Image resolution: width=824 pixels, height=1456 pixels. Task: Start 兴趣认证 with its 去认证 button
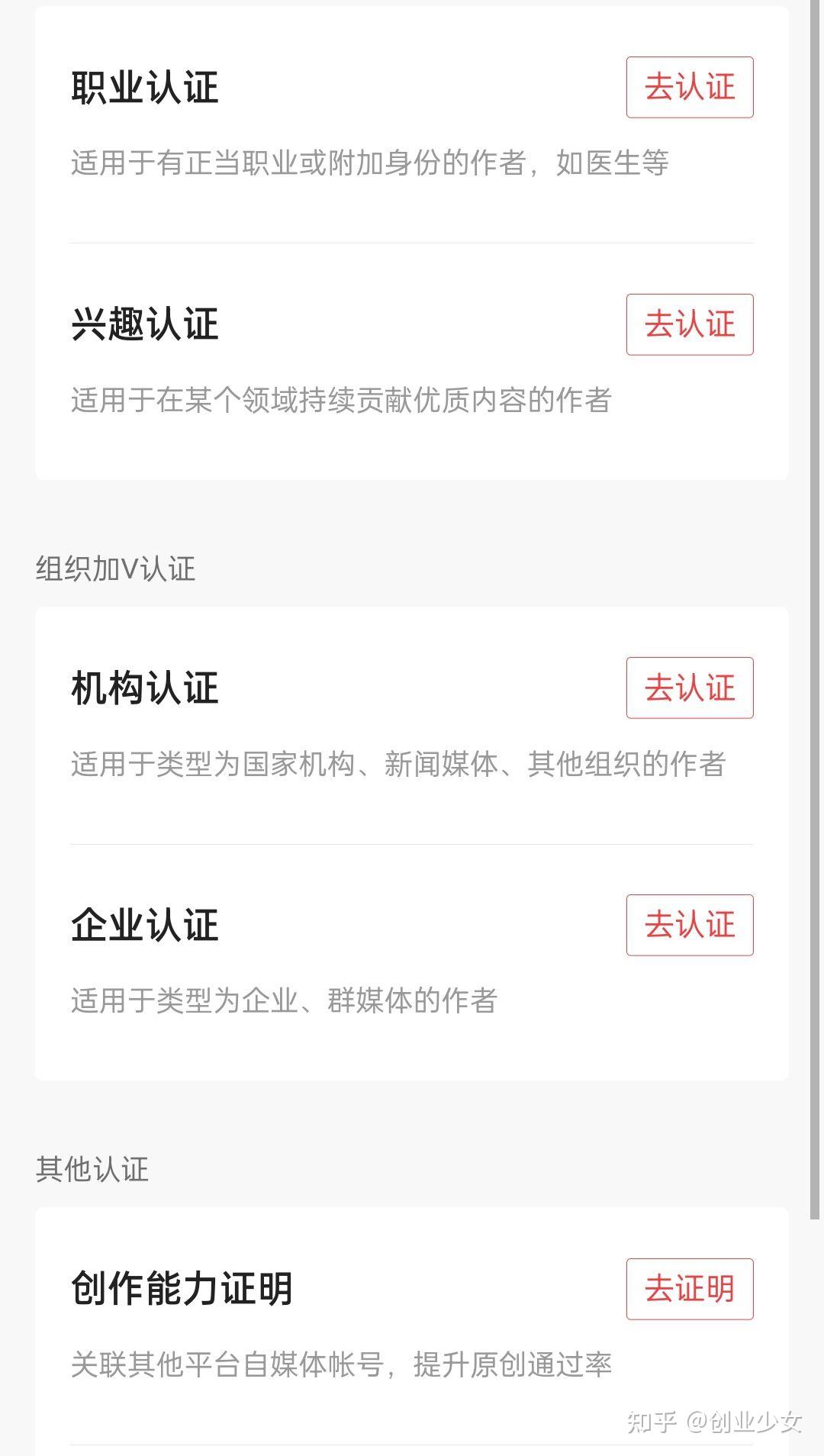coord(690,324)
